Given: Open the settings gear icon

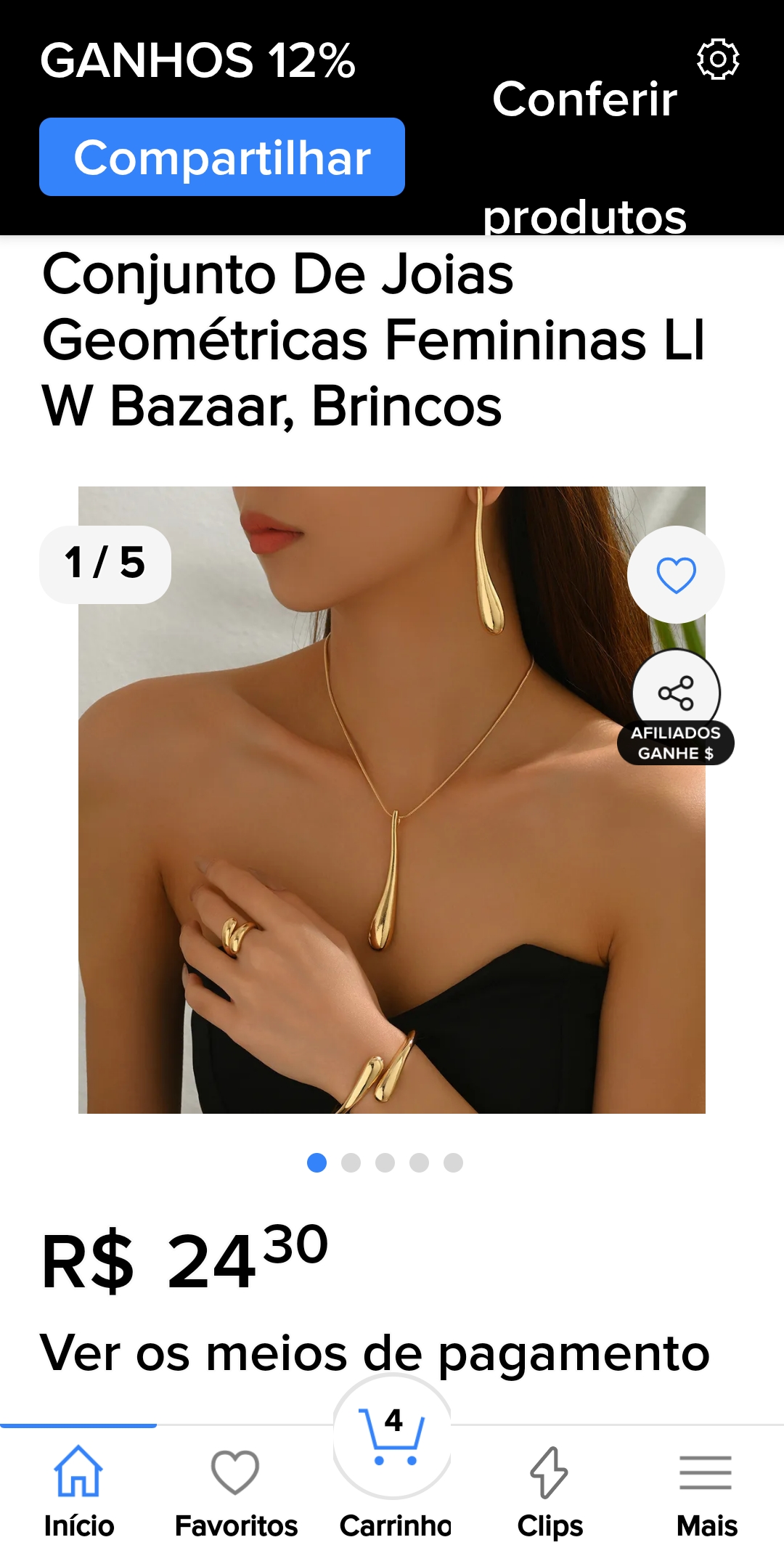Looking at the screenshot, I should click(717, 60).
